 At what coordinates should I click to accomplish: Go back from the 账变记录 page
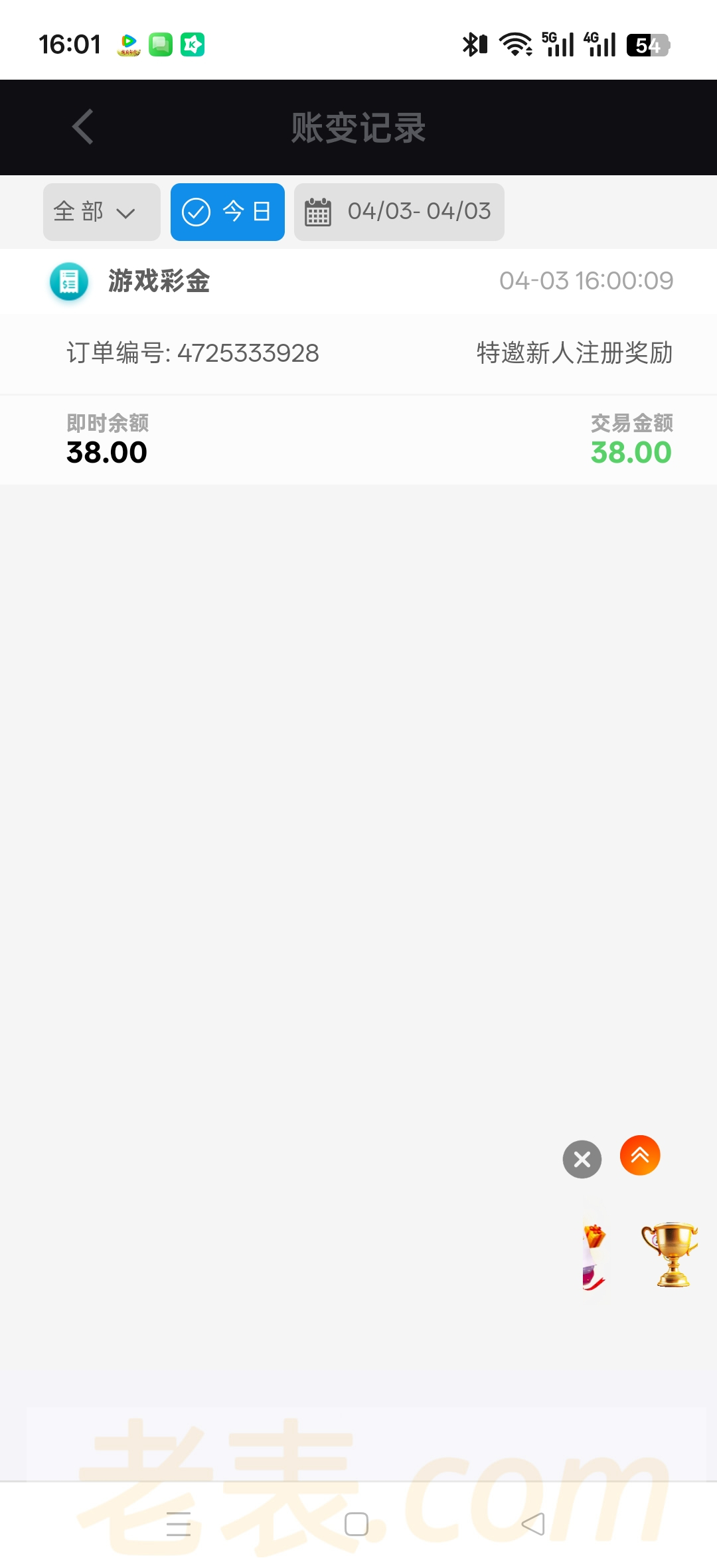(x=83, y=127)
